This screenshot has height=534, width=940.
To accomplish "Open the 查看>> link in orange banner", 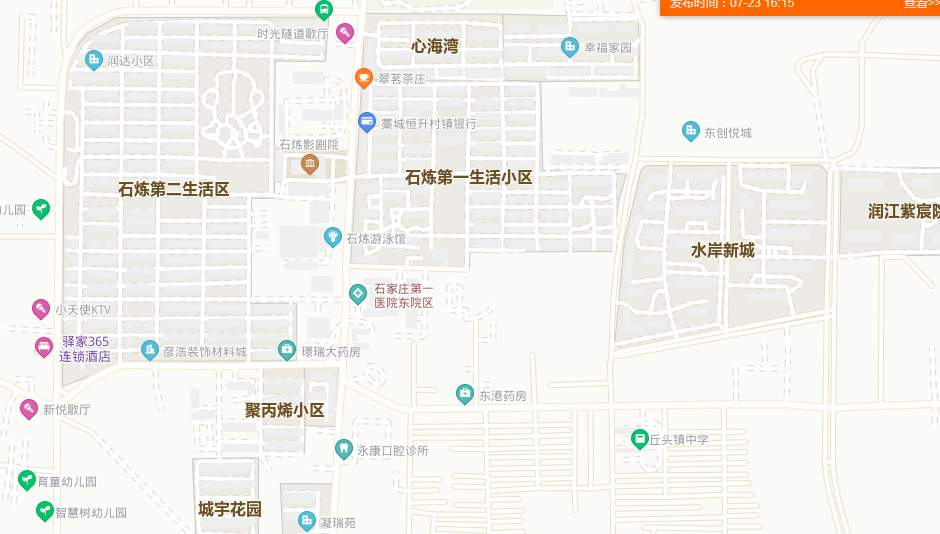I will coord(920,5).
